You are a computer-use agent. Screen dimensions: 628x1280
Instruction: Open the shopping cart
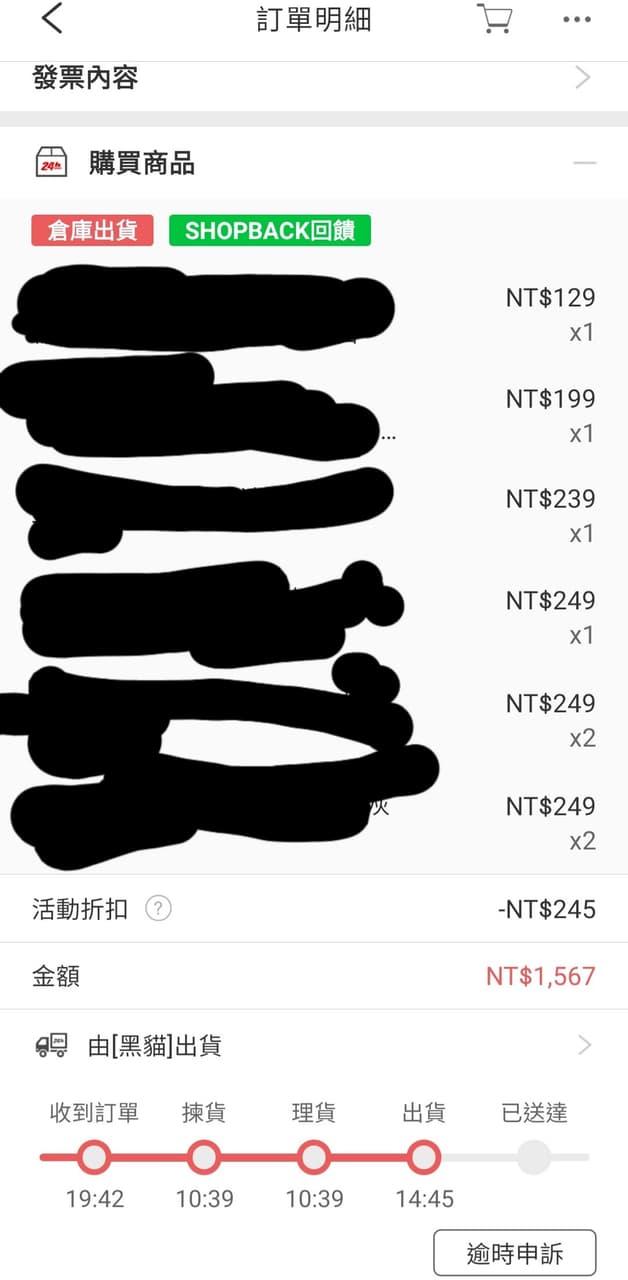coord(494,19)
